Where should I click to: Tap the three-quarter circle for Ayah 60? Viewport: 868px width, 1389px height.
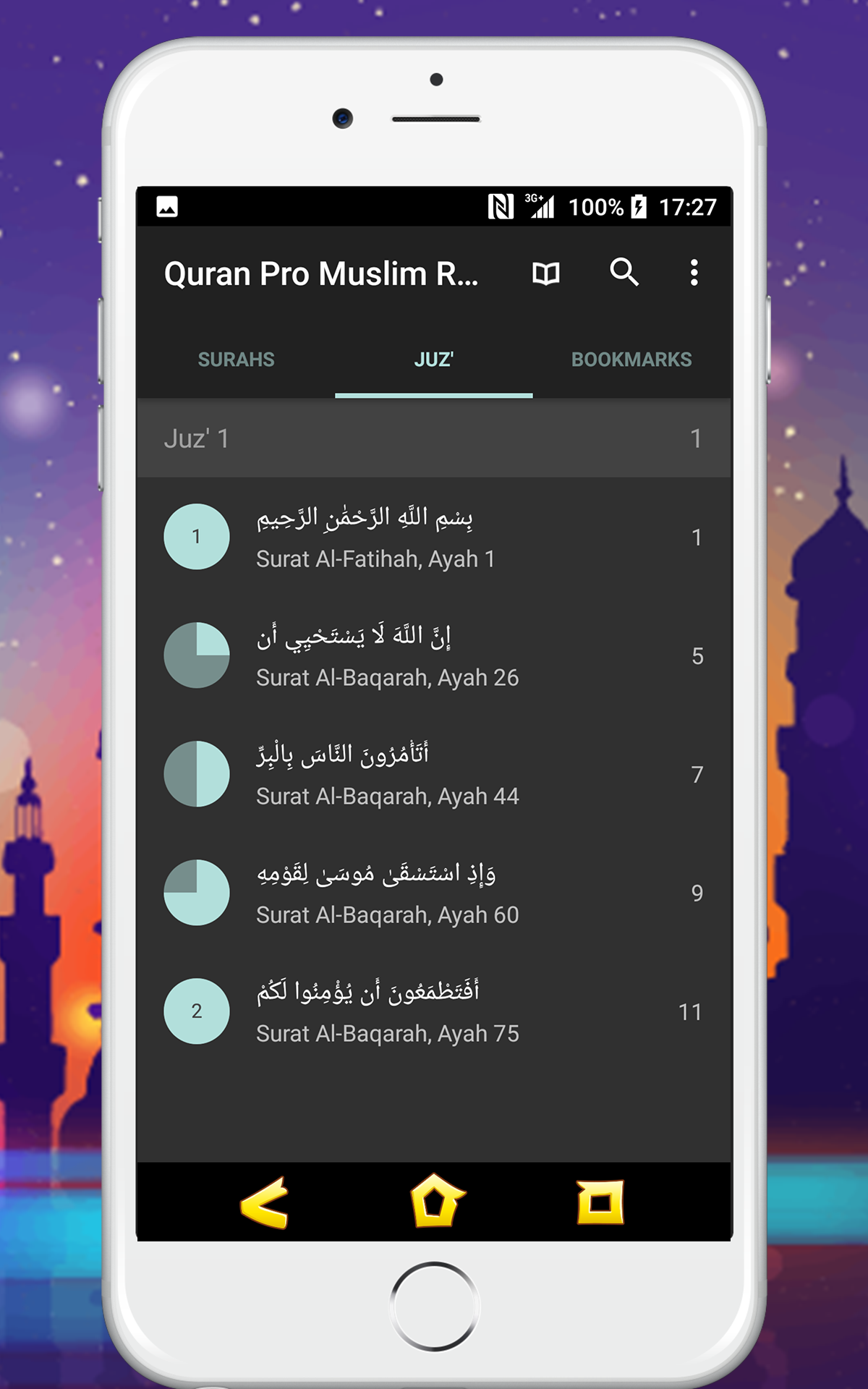197,892
